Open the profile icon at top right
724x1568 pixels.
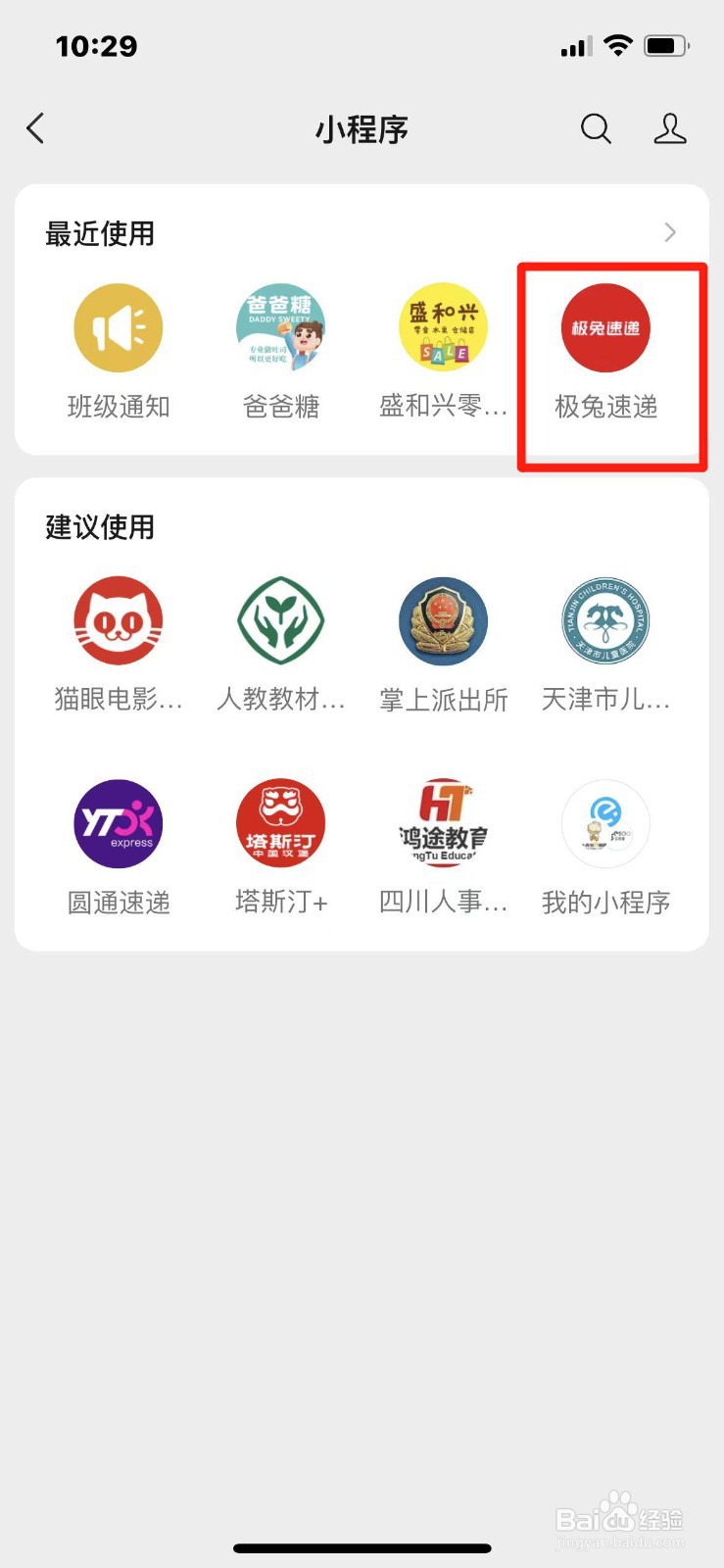670,128
